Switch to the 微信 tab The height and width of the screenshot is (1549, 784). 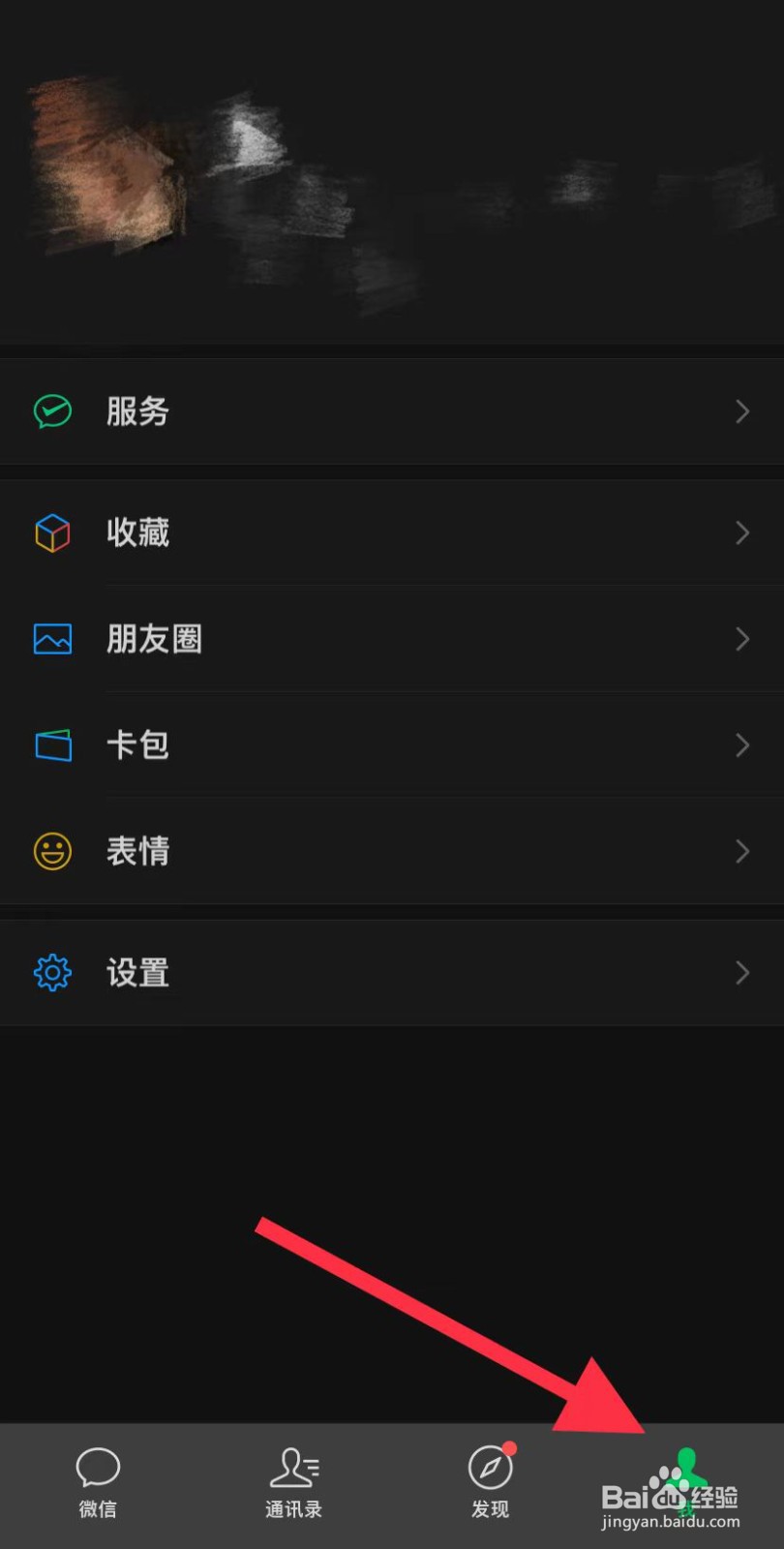(x=97, y=1481)
